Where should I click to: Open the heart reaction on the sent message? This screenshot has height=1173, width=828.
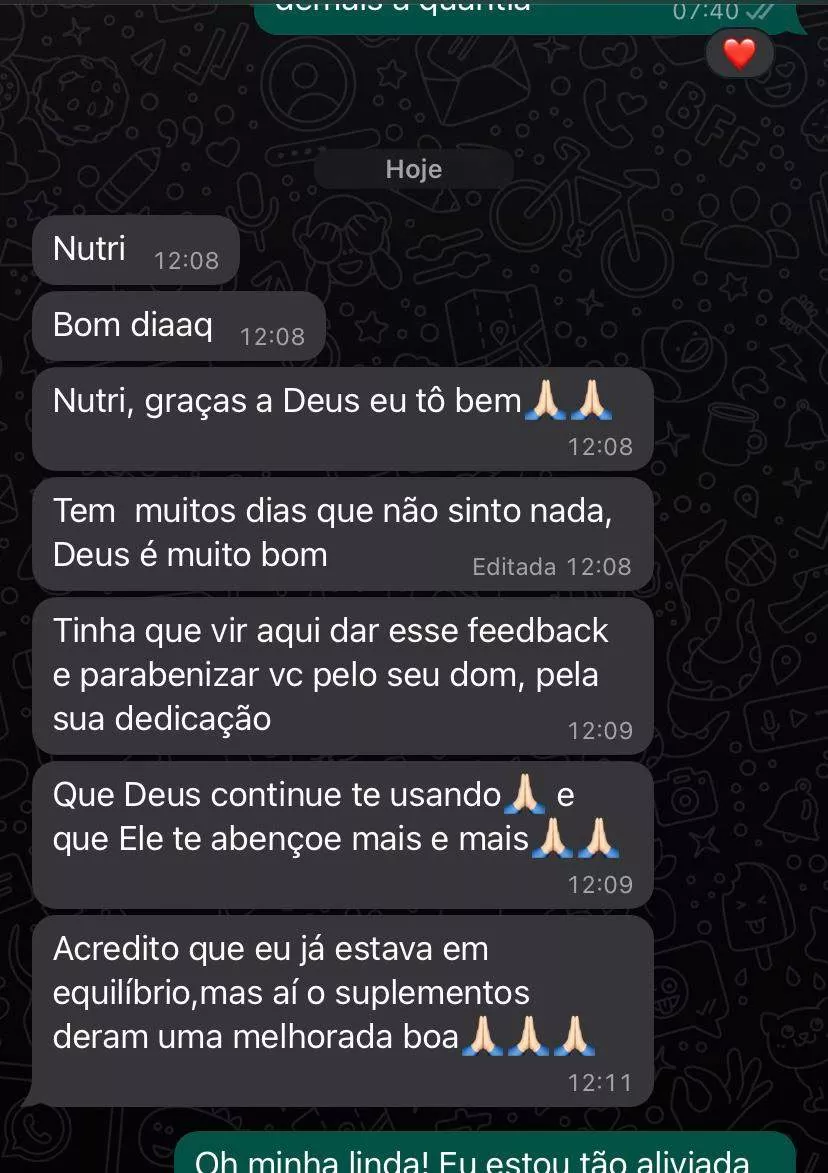(739, 53)
